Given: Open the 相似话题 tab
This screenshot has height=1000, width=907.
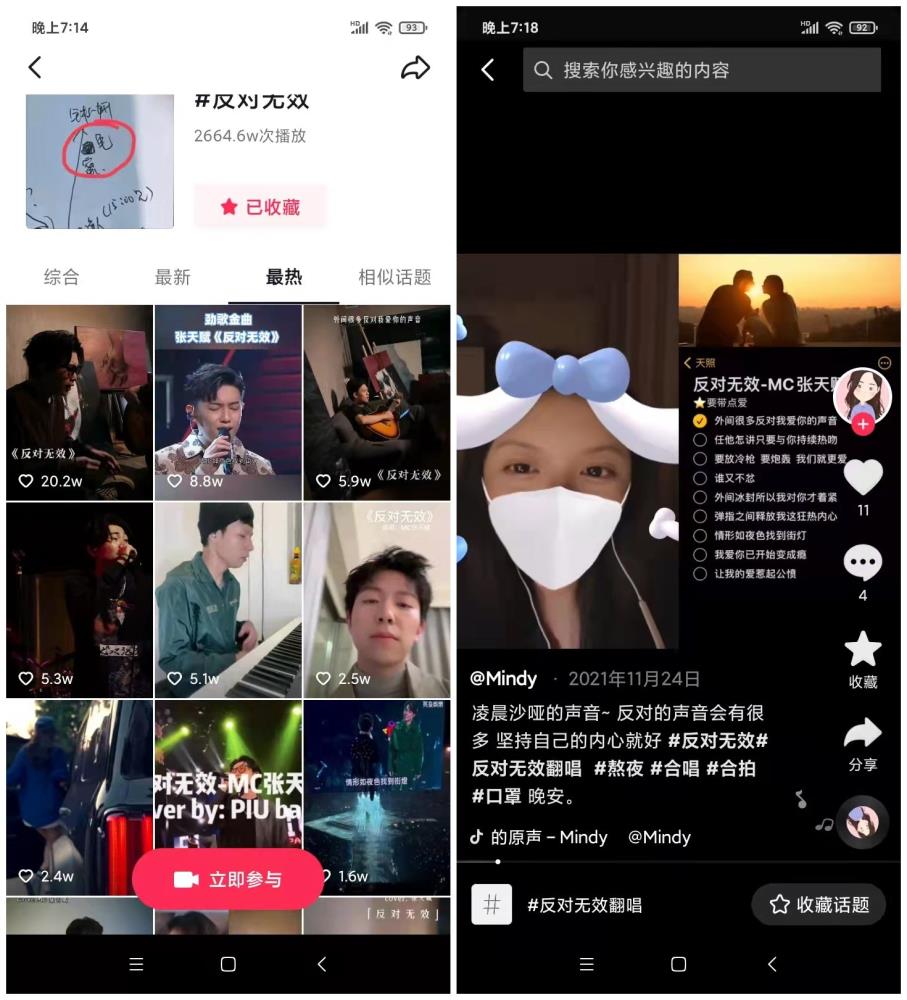Looking at the screenshot, I should 394,277.
